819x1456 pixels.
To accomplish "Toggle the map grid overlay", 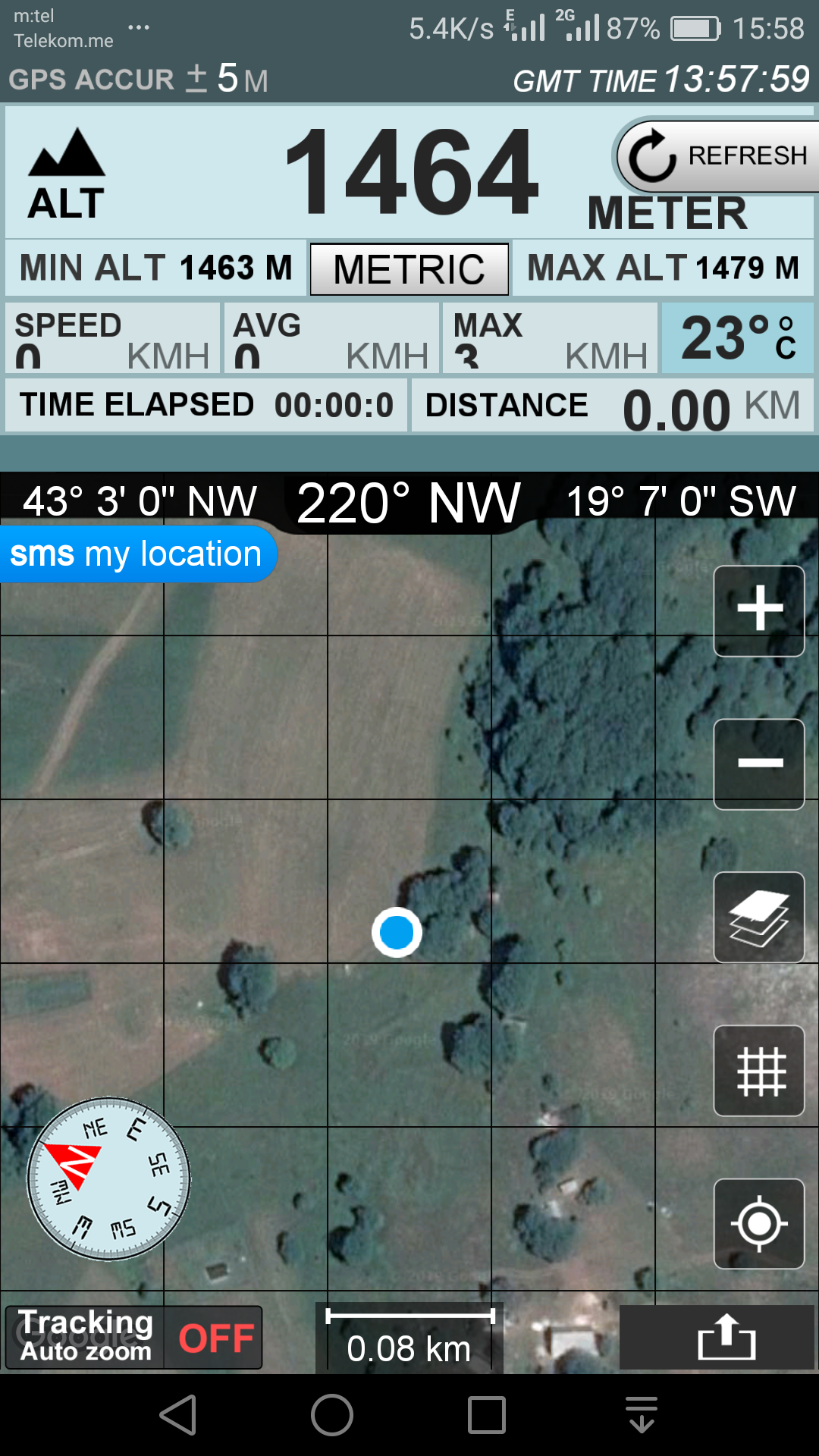I will [x=759, y=1071].
